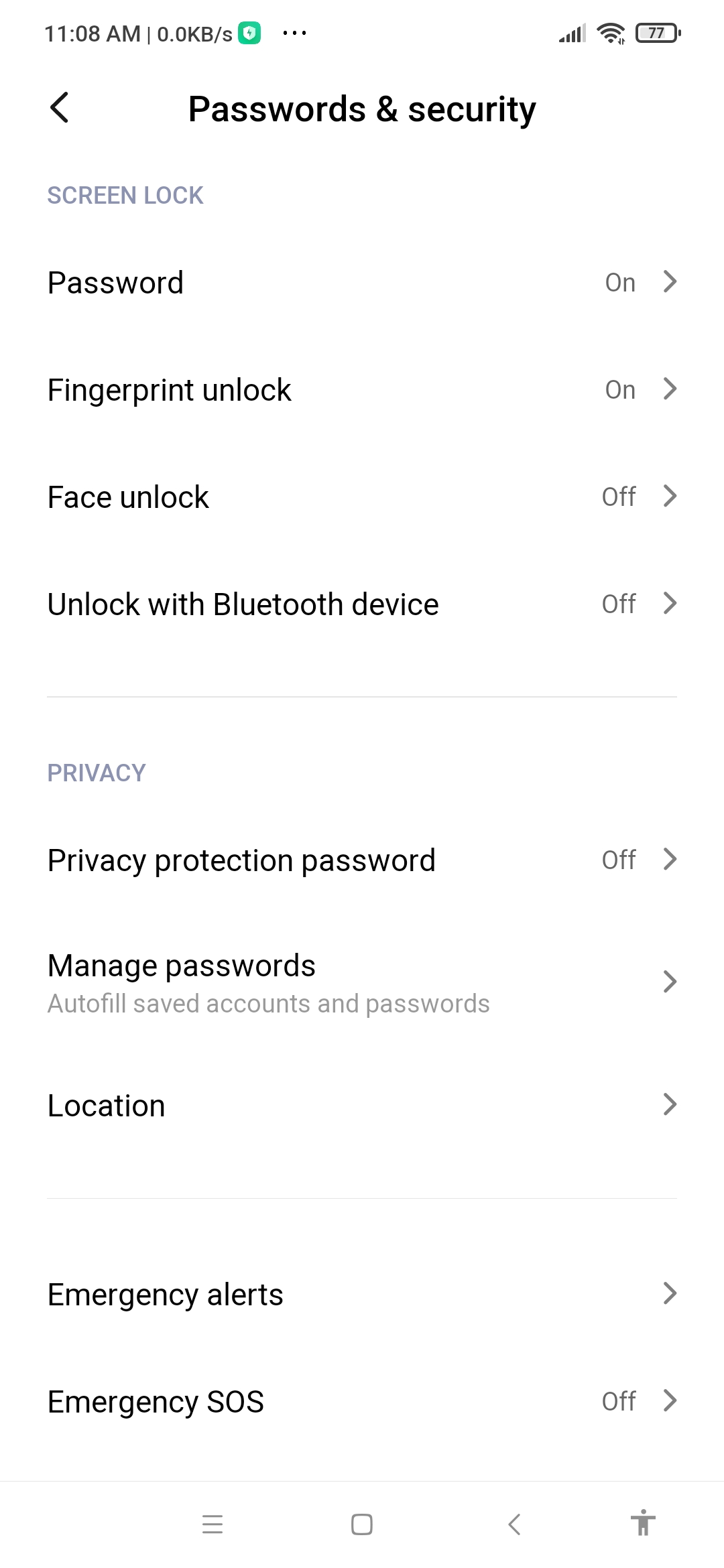Open Manage passwords
Screen dimensions: 724x1568
click(x=362, y=982)
